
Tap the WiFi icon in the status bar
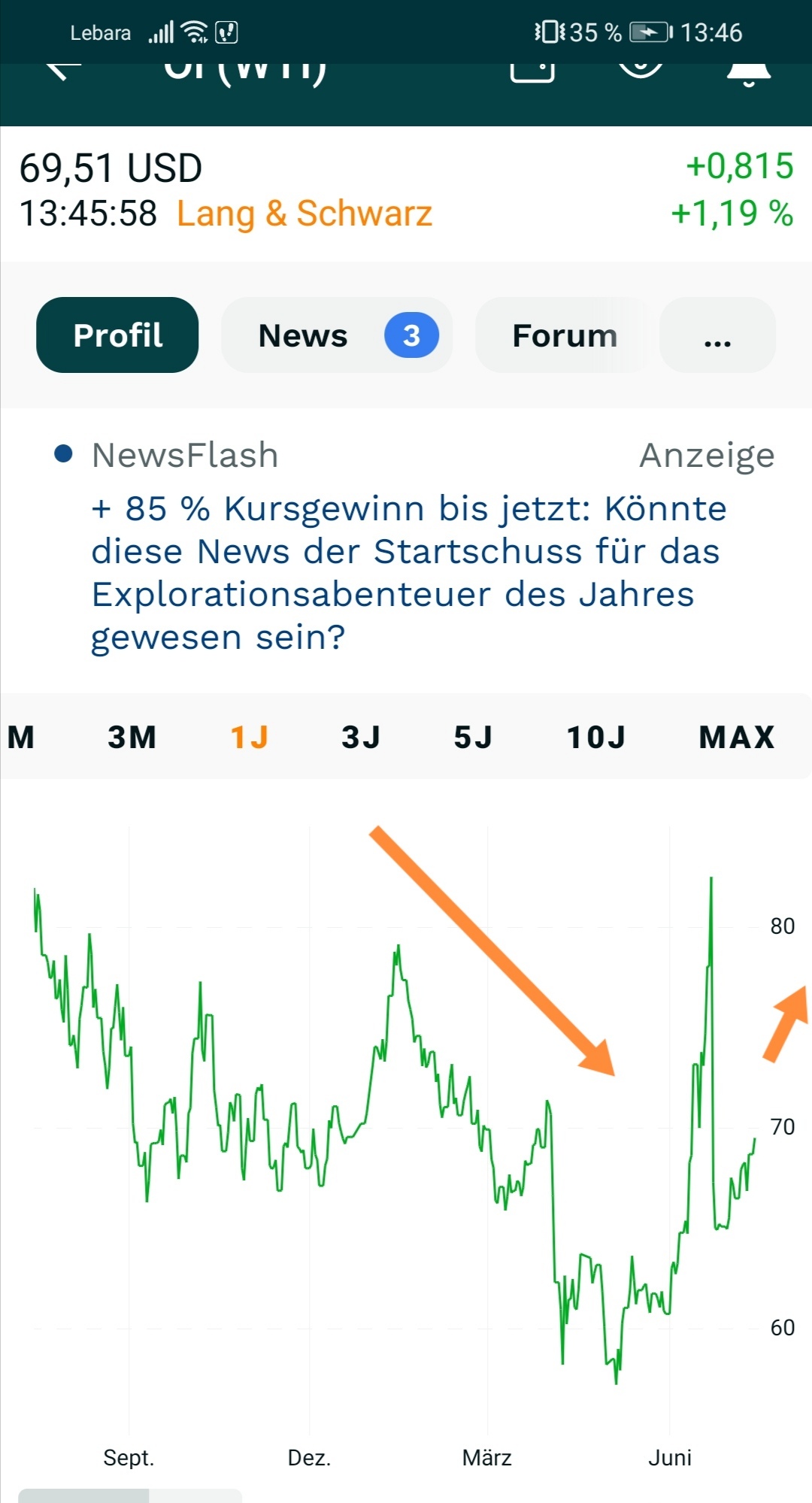click(194, 32)
